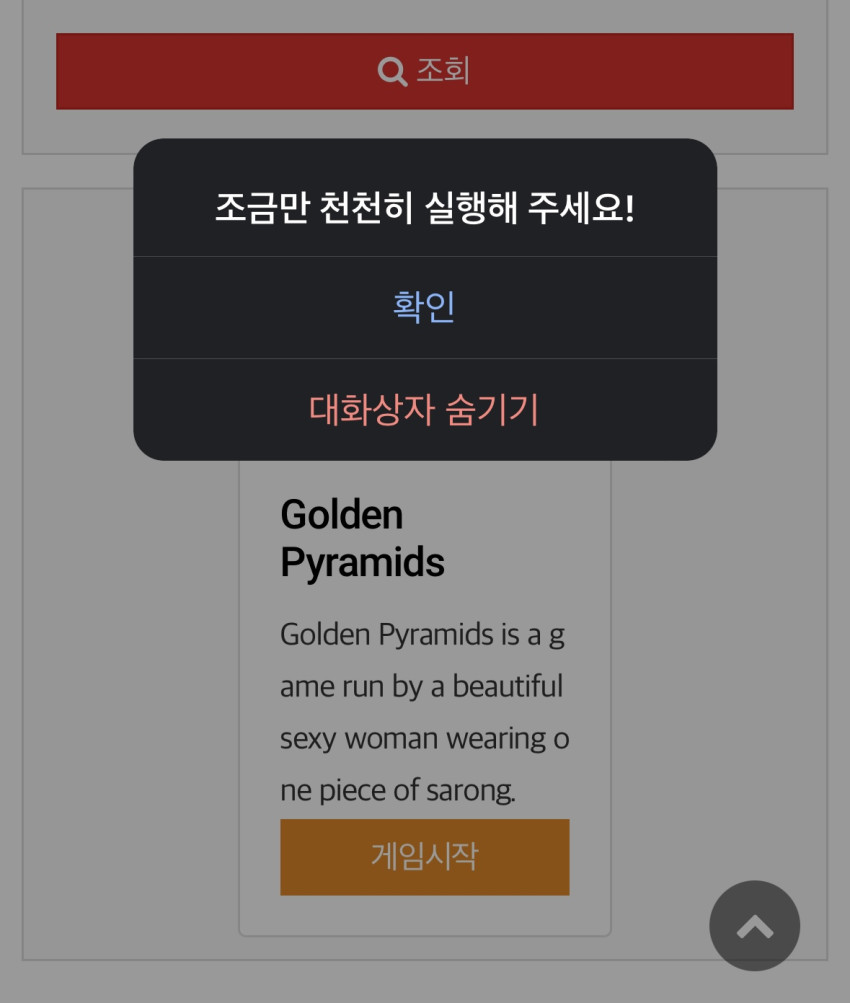Tap 대화상자 숨기기 to hide dialogs
This screenshot has width=850, height=1003.
click(425, 409)
